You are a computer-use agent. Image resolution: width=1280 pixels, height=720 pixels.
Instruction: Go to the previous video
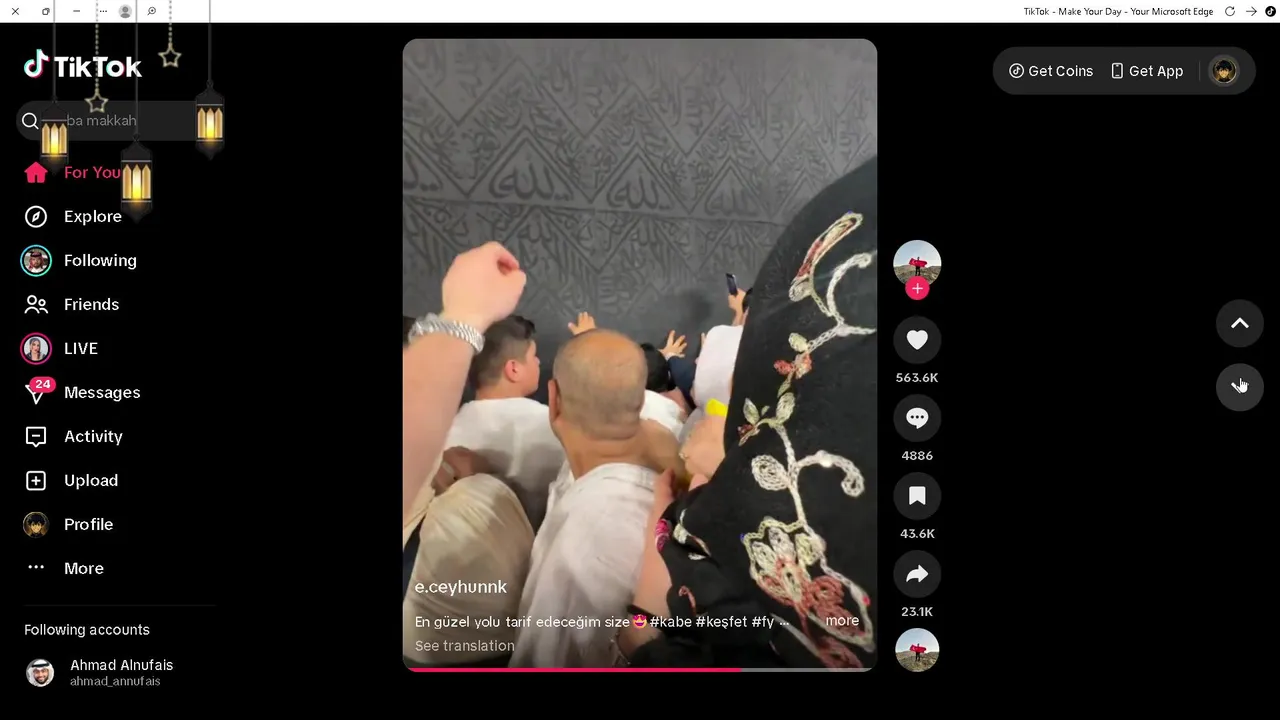[1239, 323]
